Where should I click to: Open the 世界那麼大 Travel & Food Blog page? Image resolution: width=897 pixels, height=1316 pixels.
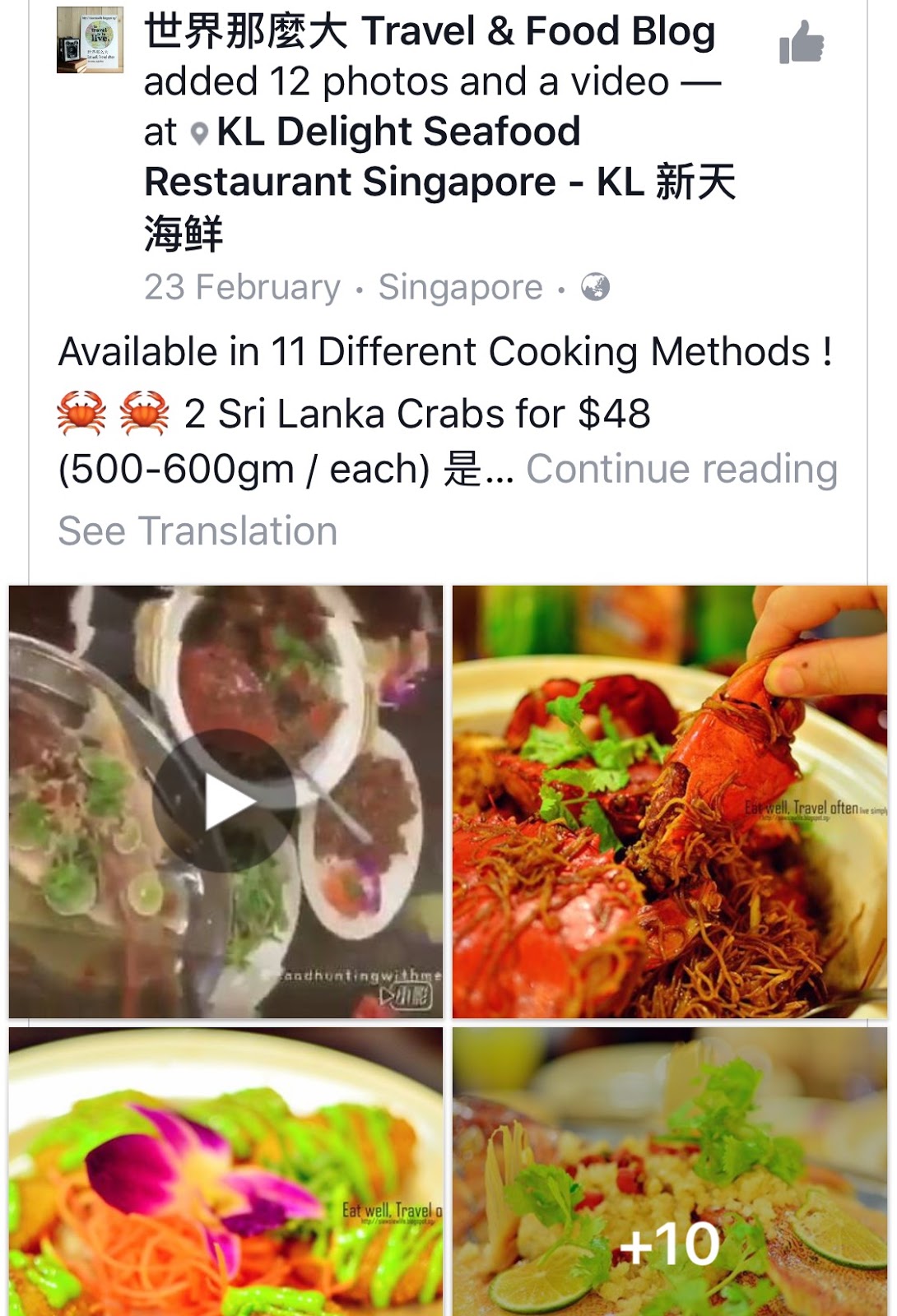[428, 33]
